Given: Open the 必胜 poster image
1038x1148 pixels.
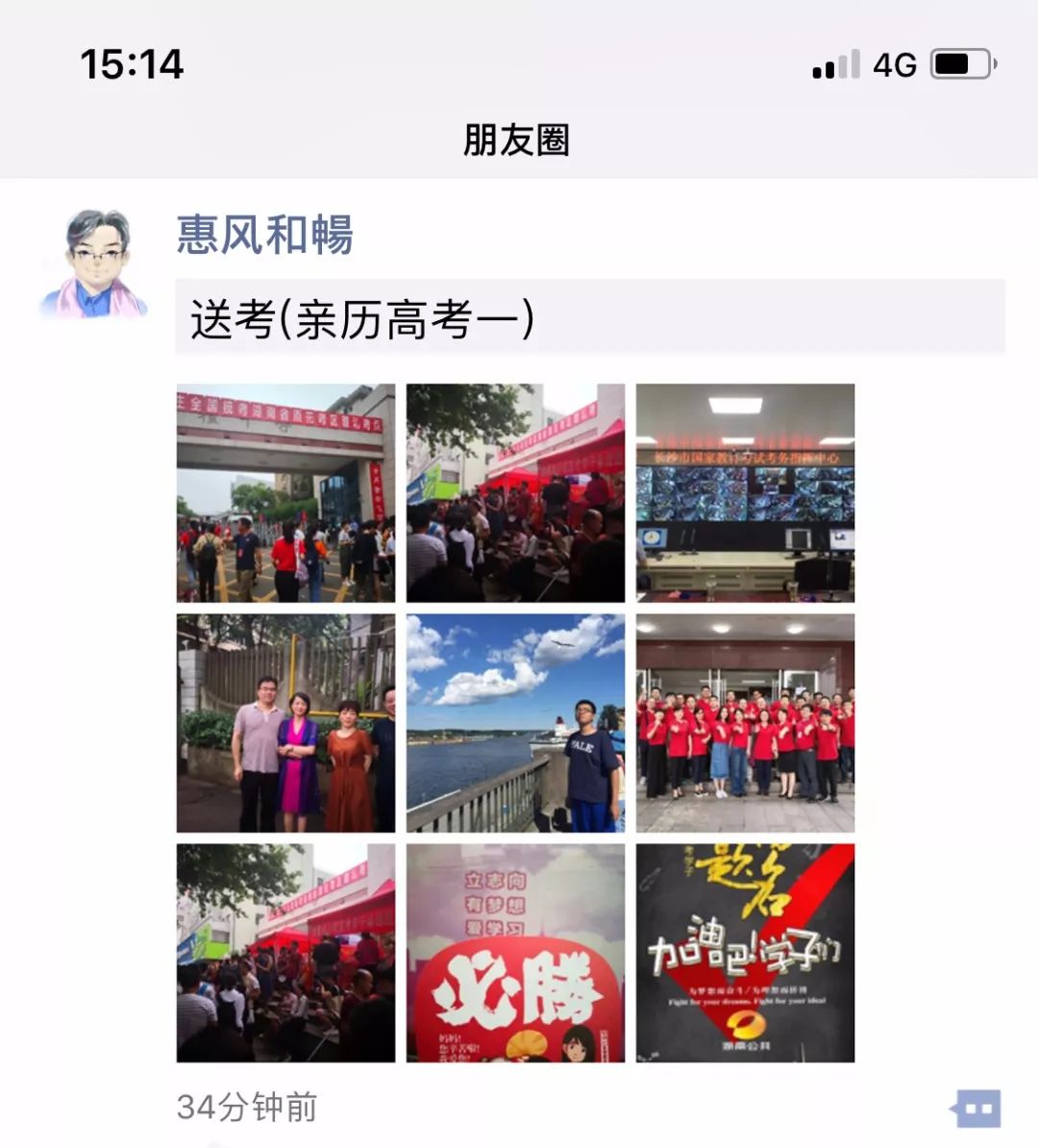Looking at the screenshot, I should [515, 953].
